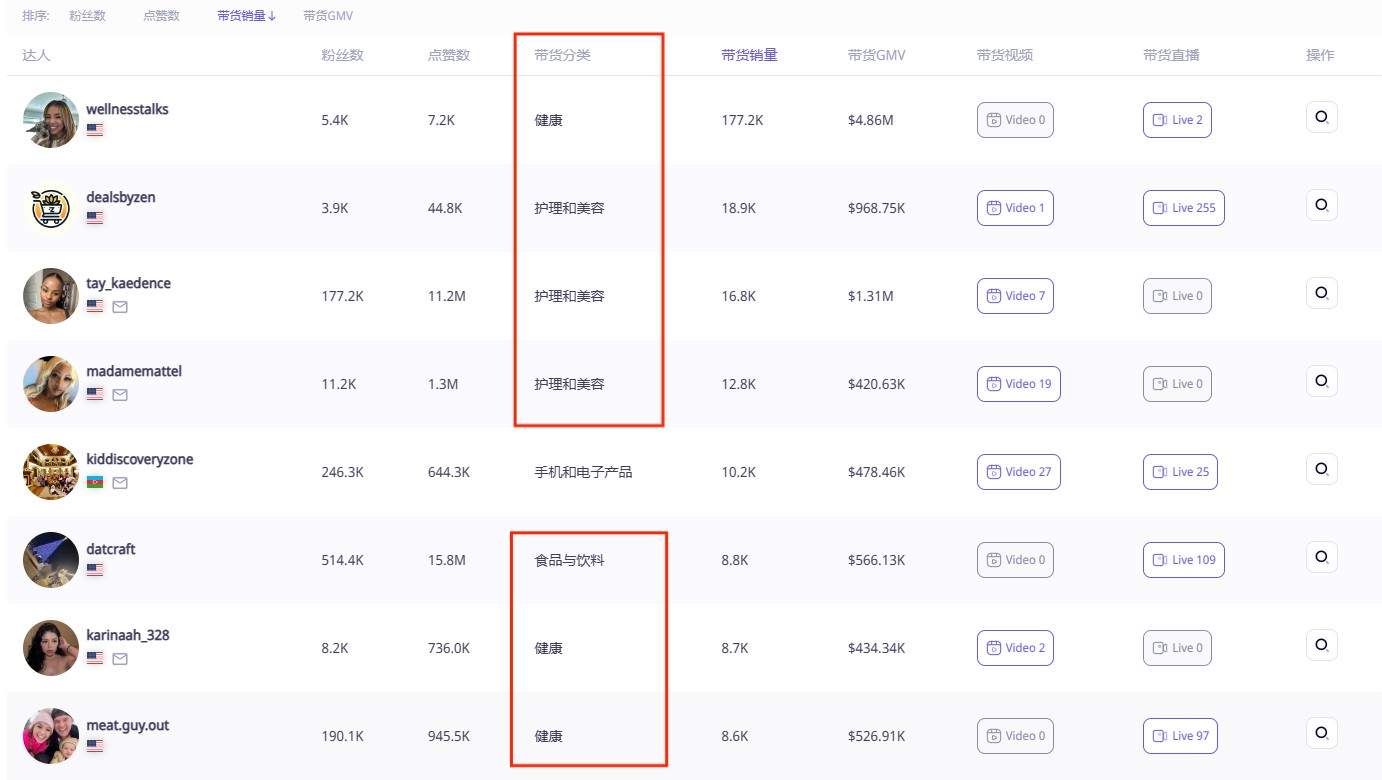Open Live 255 for dealsbyzen
This screenshot has width=1382, height=780.
(1184, 208)
